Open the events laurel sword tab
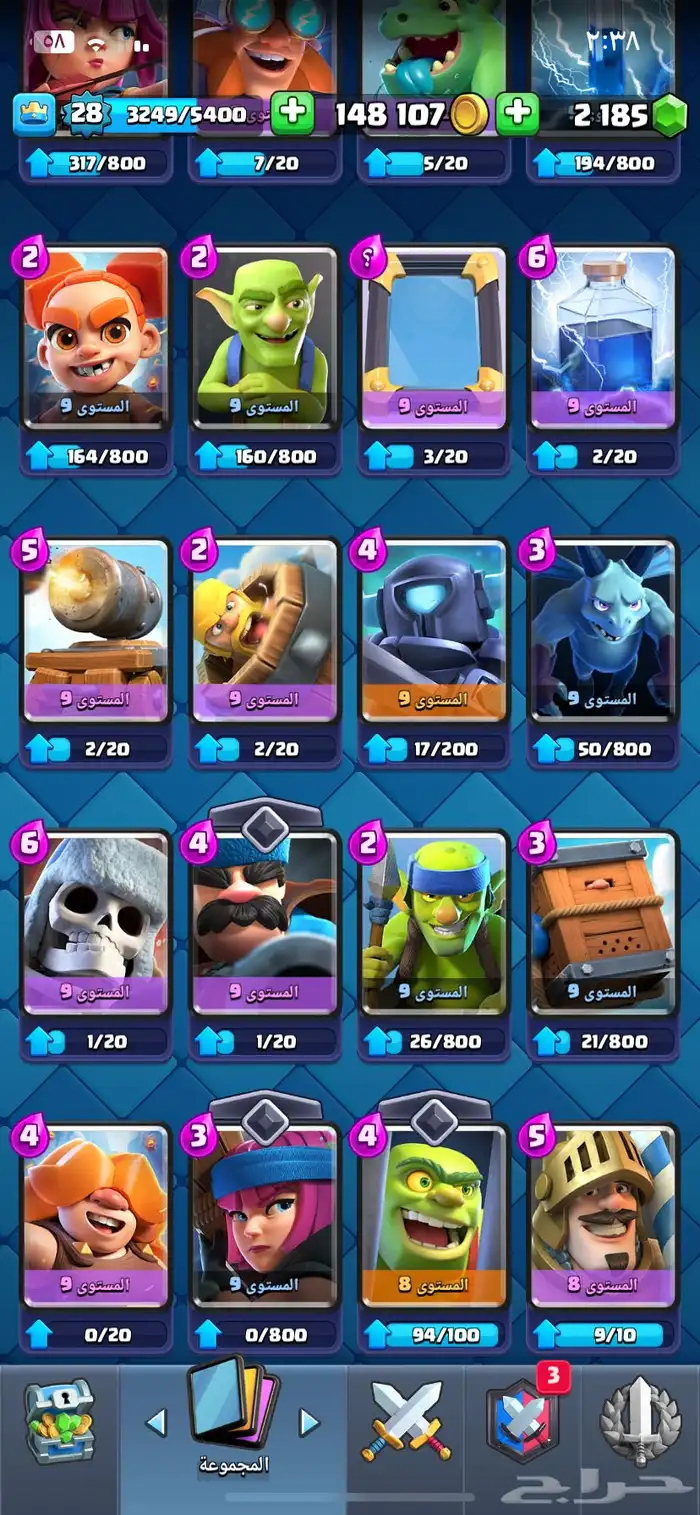 coord(640,1421)
